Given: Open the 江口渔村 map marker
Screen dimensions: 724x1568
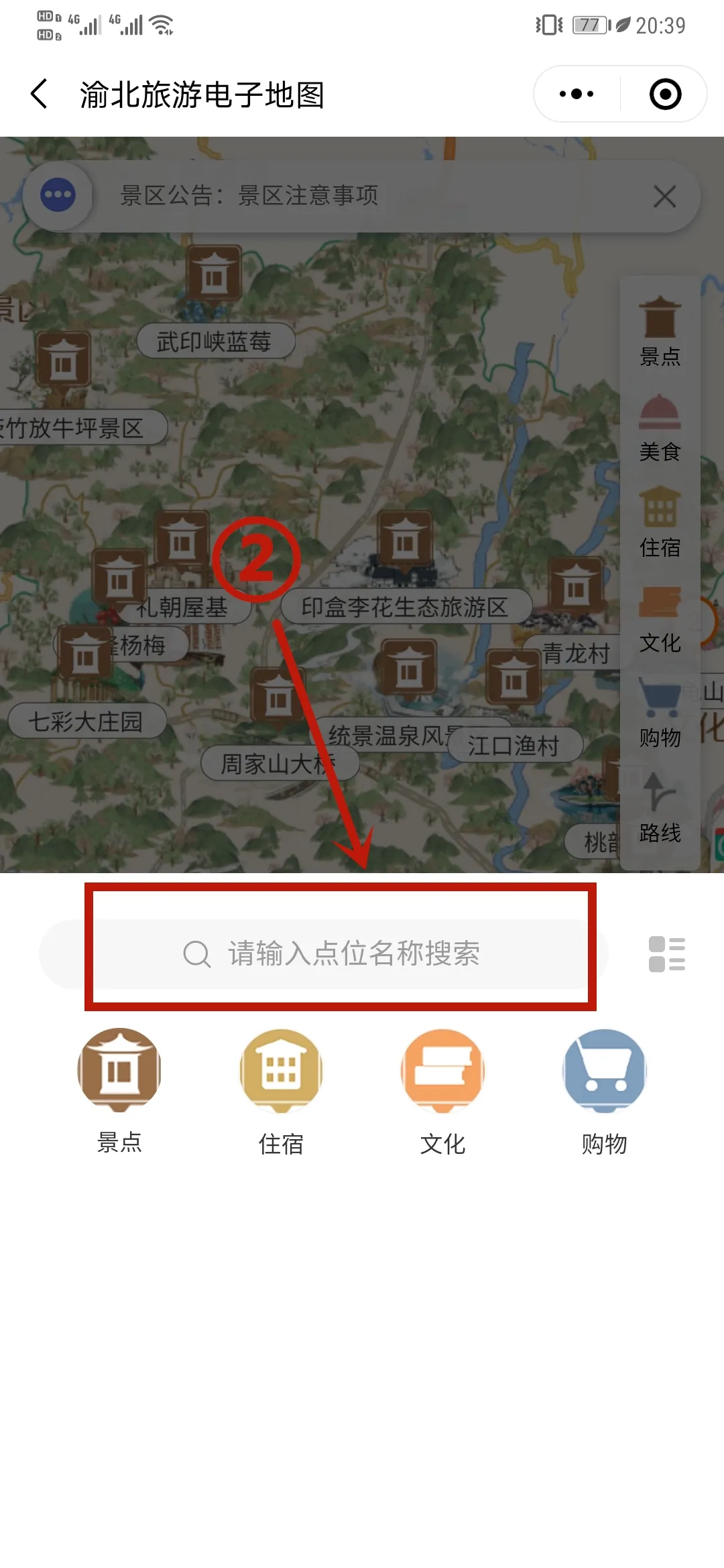Looking at the screenshot, I should 515,745.
